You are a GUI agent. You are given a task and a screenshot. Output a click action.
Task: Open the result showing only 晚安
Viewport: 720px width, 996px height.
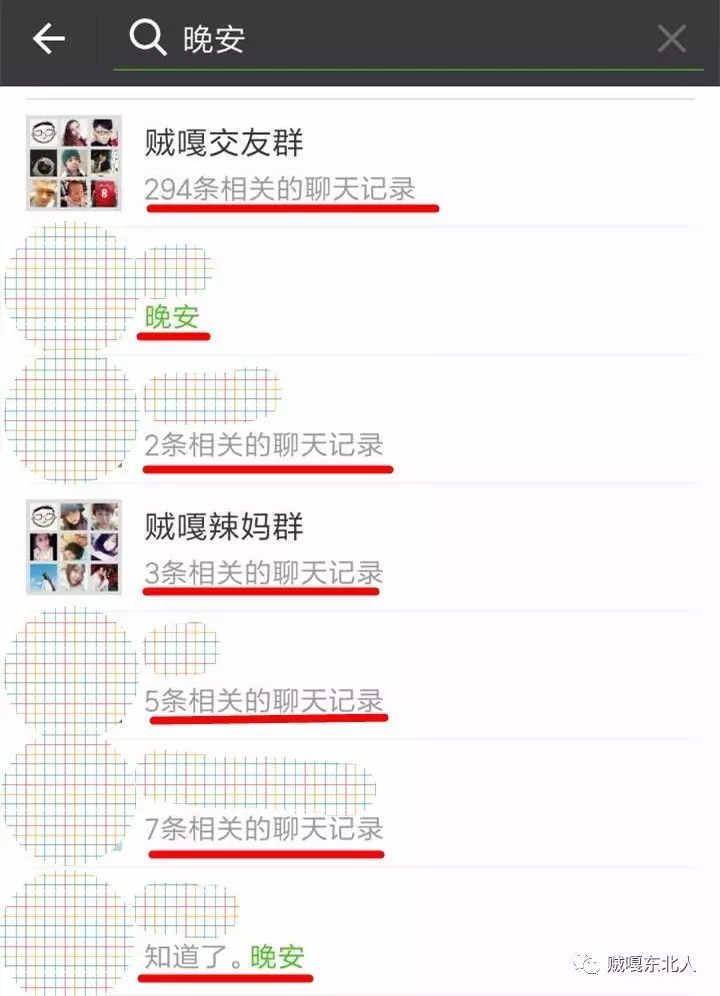(x=360, y=292)
